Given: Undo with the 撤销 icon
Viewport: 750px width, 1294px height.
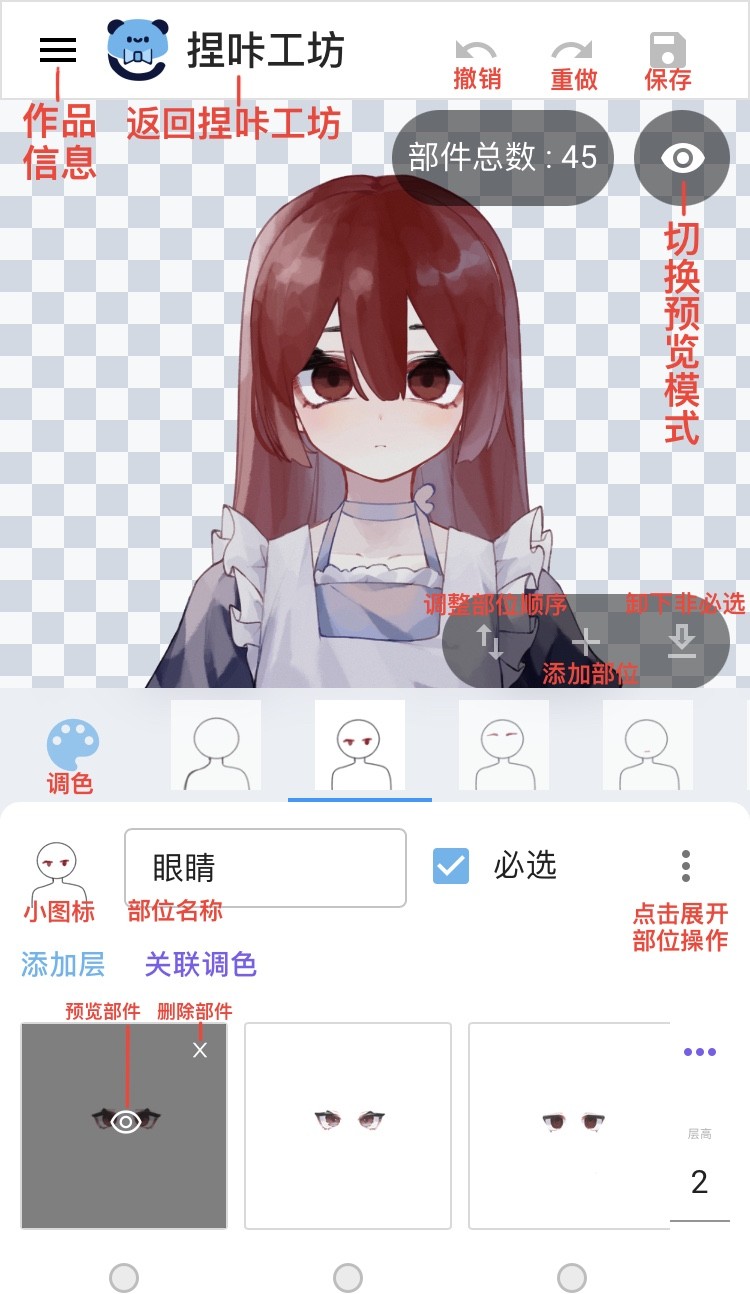Looking at the screenshot, I should [478, 48].
